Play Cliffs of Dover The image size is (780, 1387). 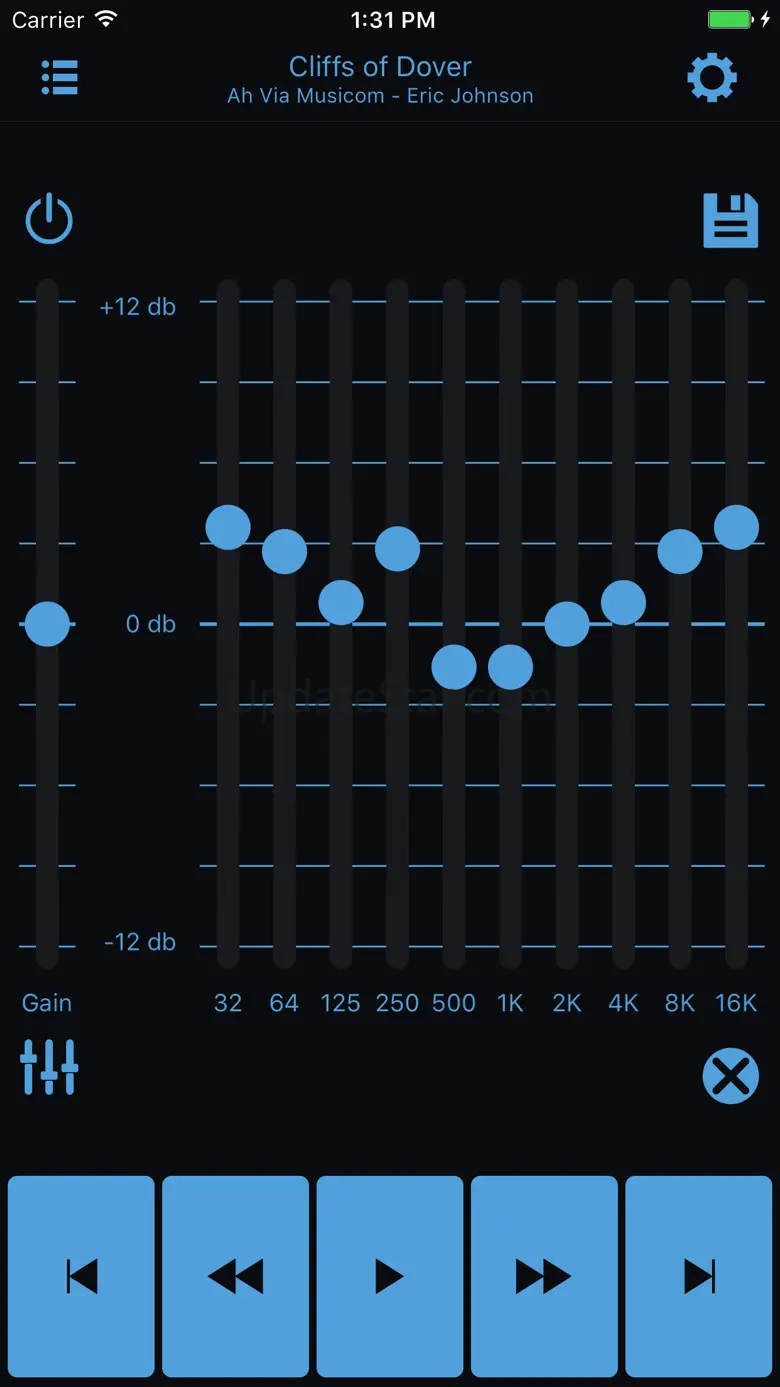point(390,1276)
